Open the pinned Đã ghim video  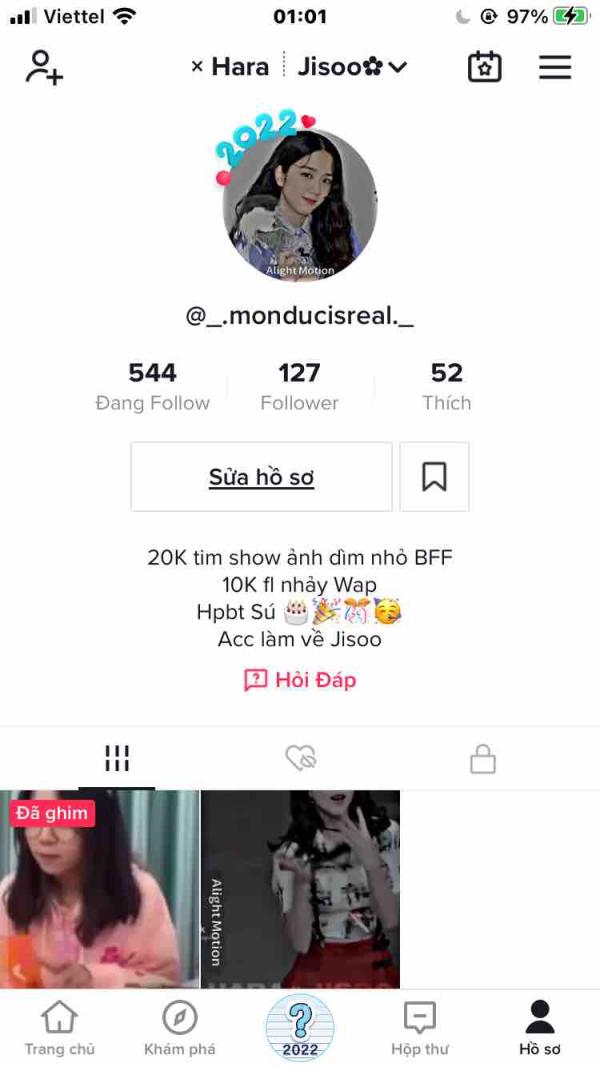pos(99,889)
